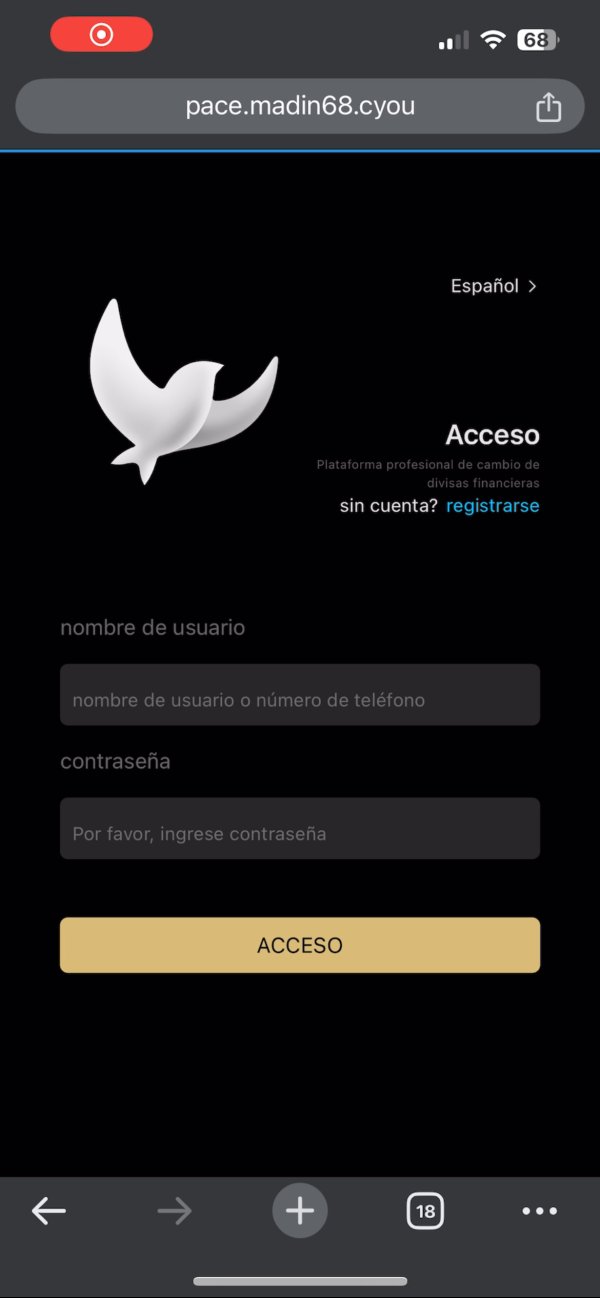The image size is (600, 1298).
Task: Focus the contraseña password field
Action: point(300,828)
